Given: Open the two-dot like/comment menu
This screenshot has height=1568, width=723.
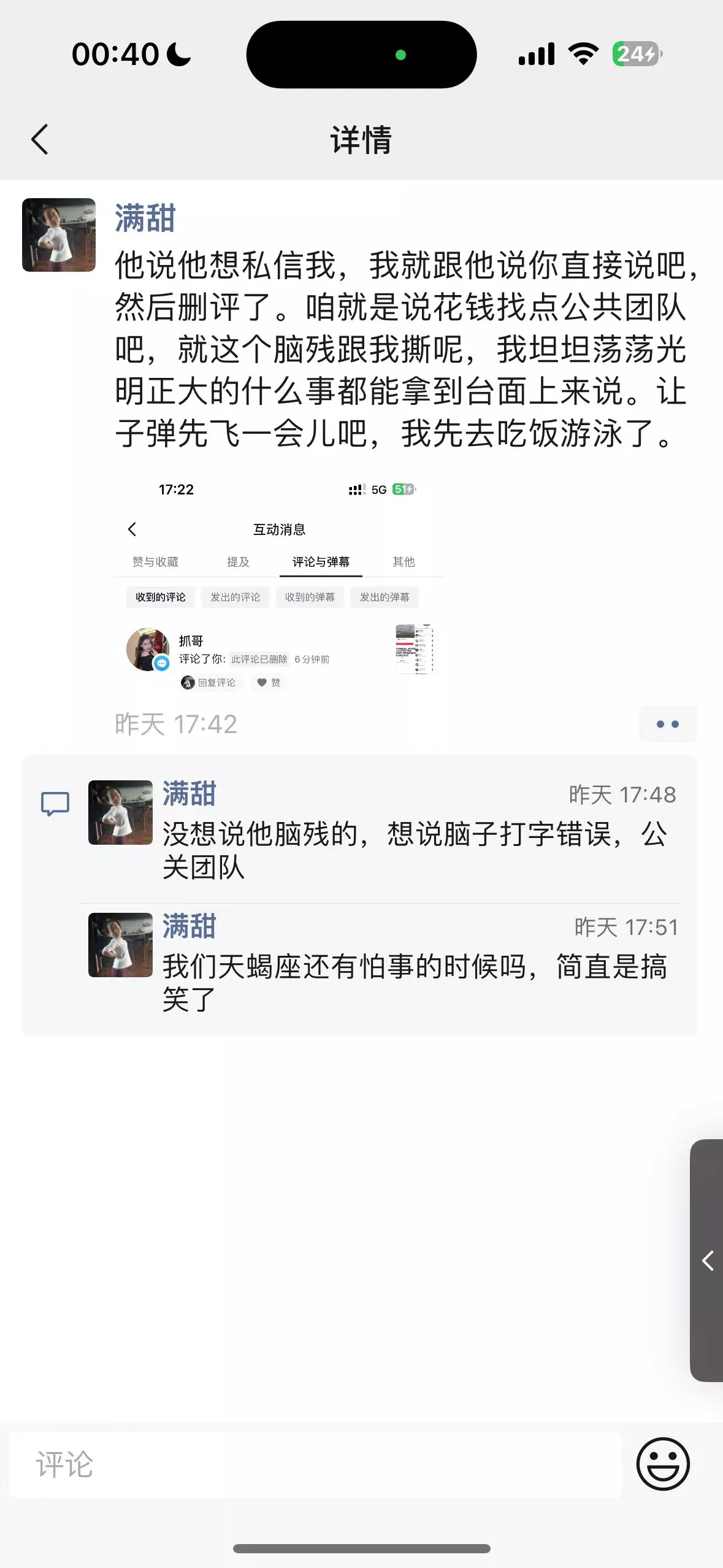Looking at the screenshot, I should [x=667, y=724].
